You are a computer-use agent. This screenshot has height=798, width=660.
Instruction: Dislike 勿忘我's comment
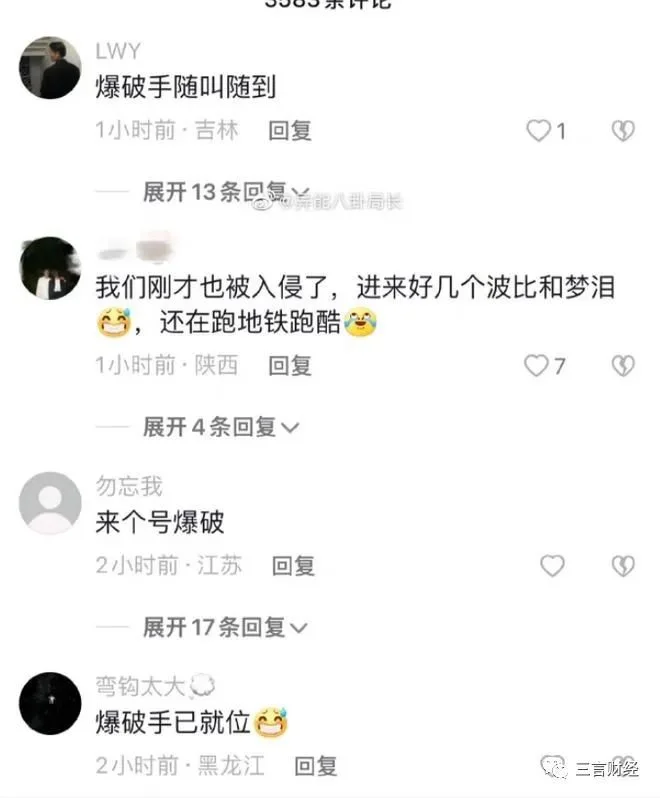tap(623, 566)
